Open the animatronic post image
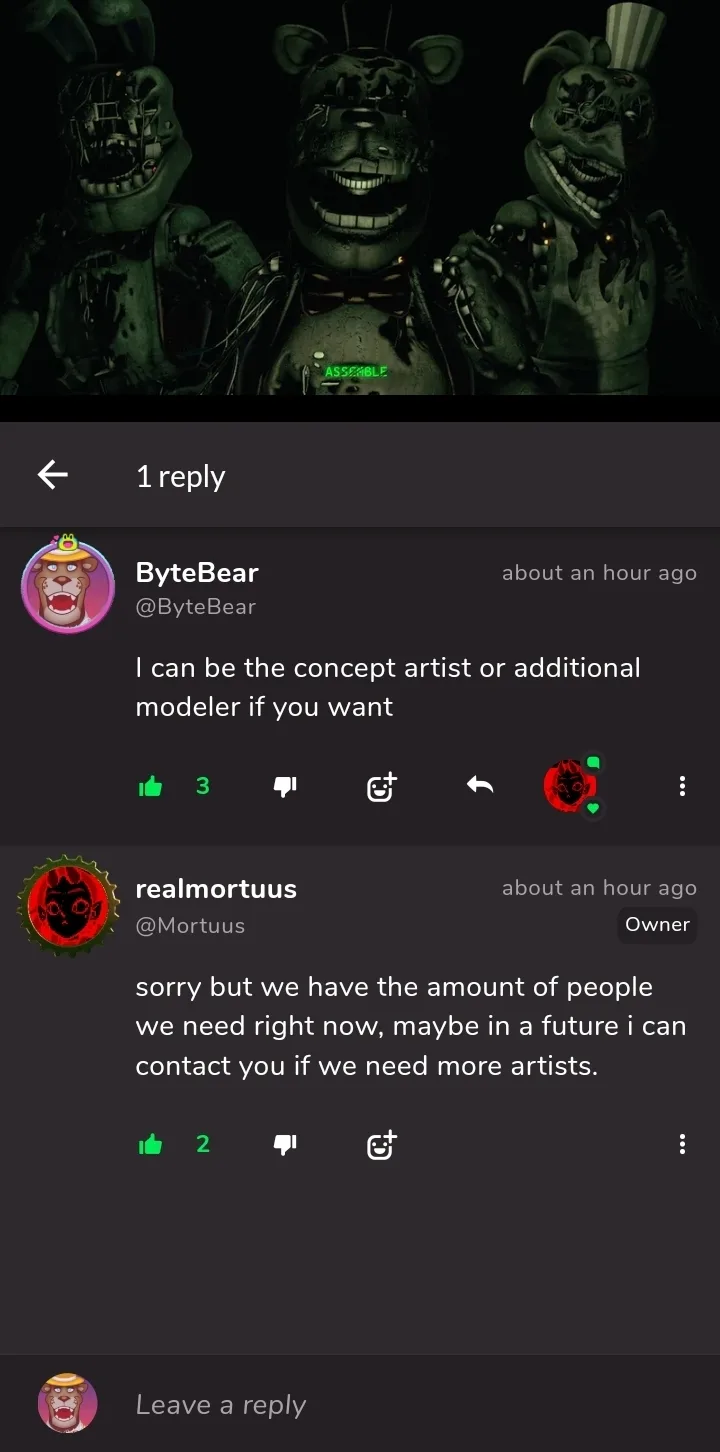Screen dimensions: 720x1452 coord(360,200)
